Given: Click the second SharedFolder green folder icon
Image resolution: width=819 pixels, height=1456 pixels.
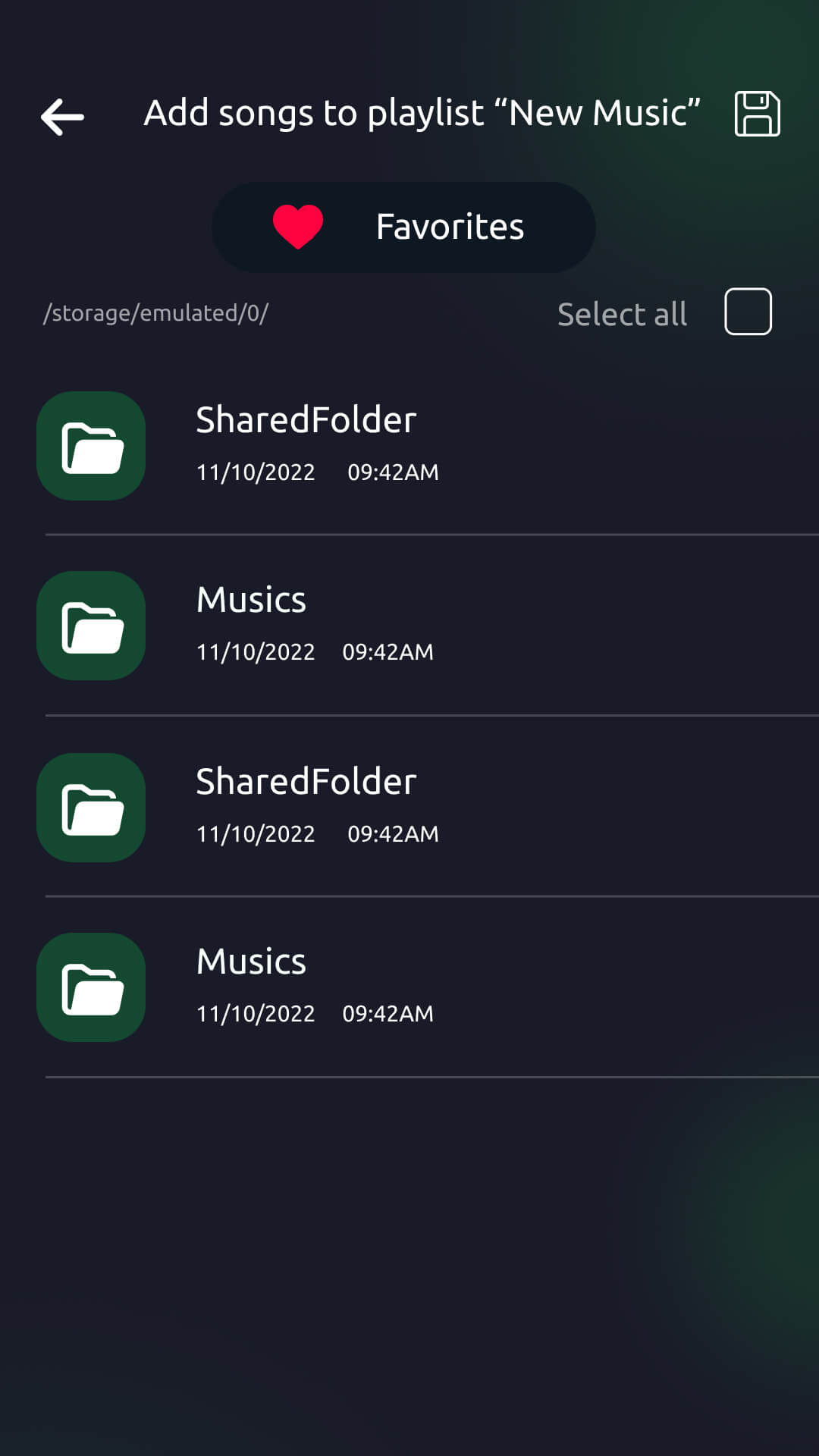Looking at the screenshot, I should (90, 807).
